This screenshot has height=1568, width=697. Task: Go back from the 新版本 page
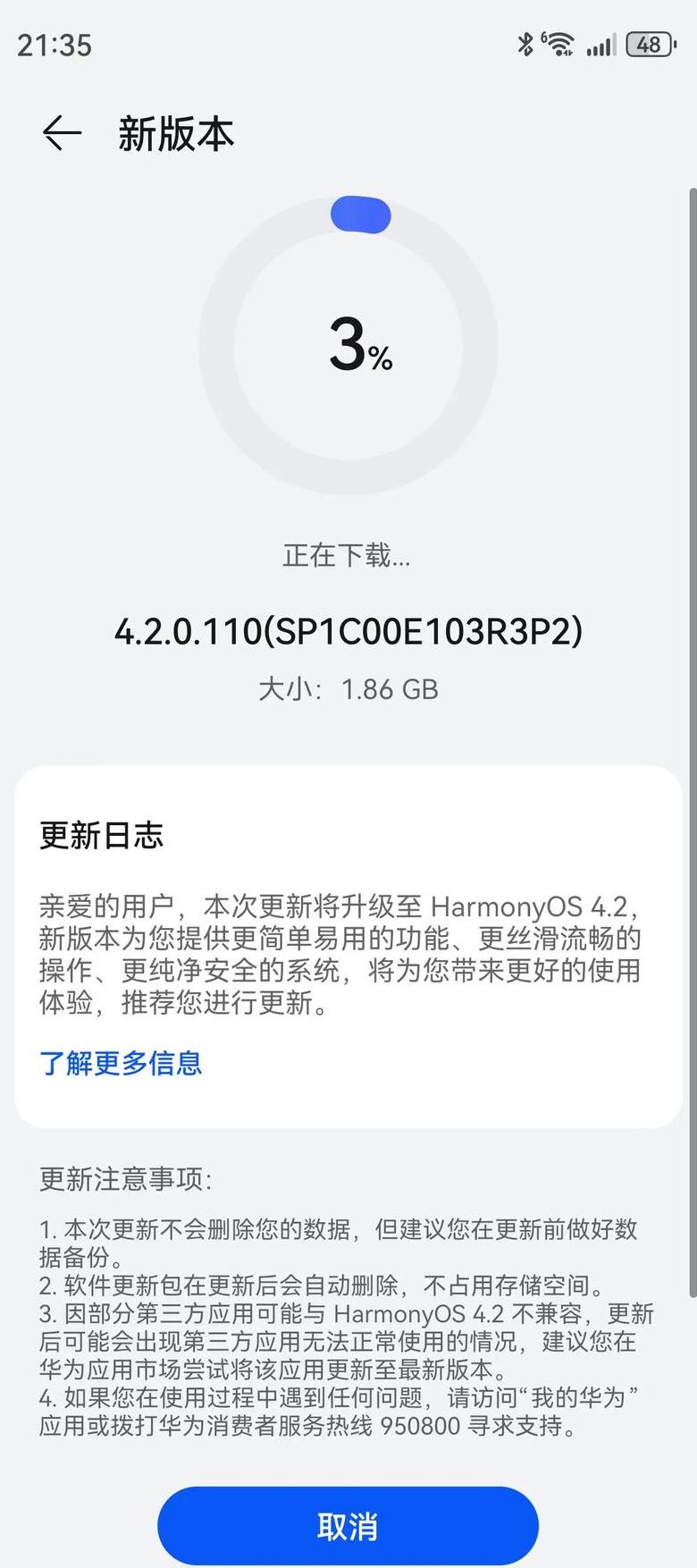[x=62, y=133]
